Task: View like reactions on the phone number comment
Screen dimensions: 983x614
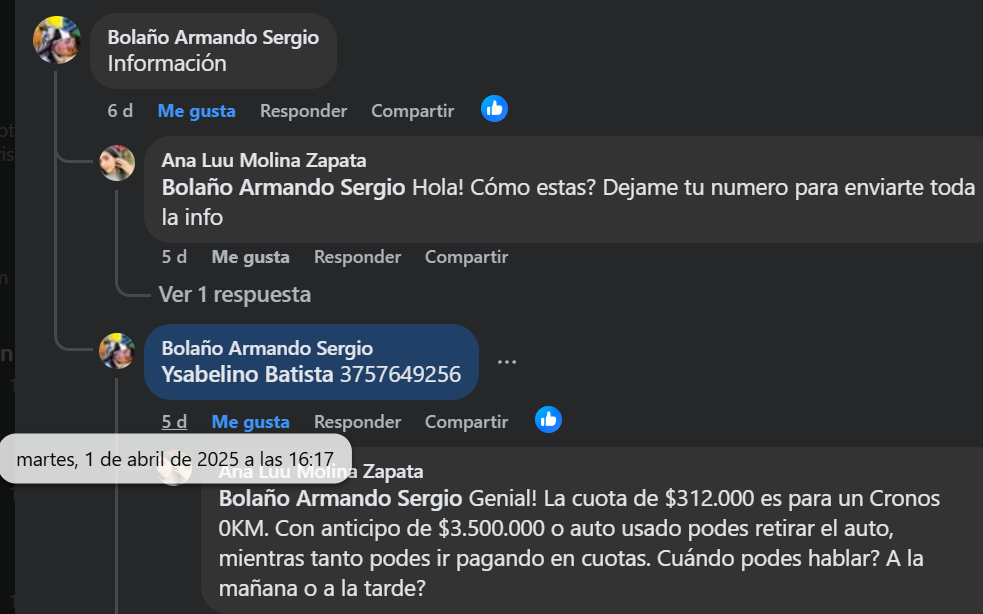Action: pyautogui.click(x=548, y=420)
